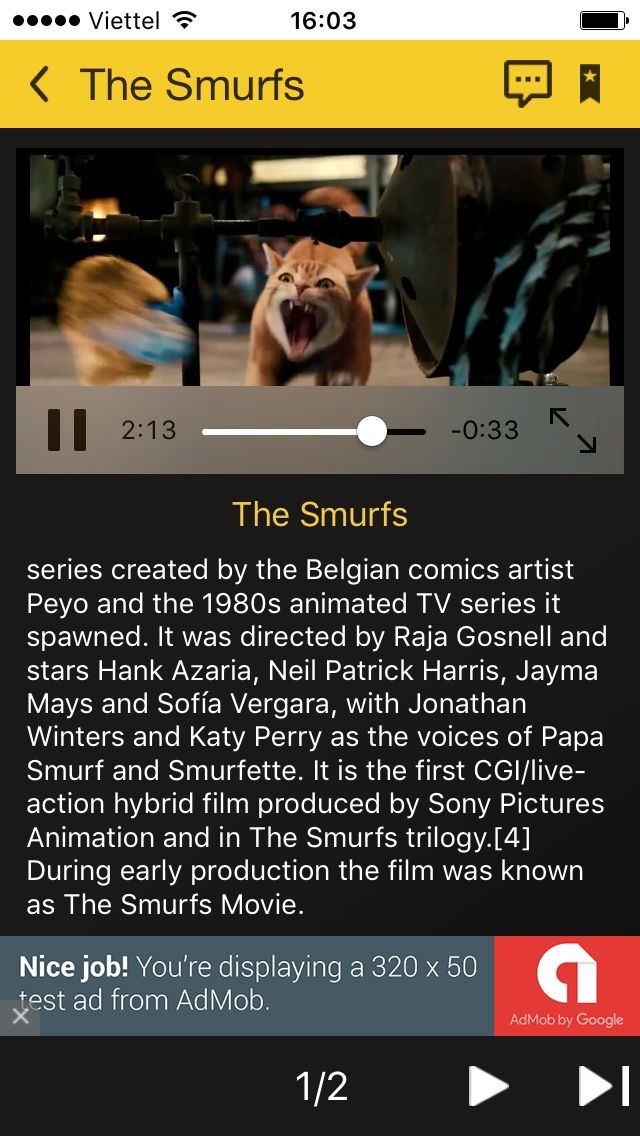
Task: Tap the bottom play button
Action: (488, 1086)
